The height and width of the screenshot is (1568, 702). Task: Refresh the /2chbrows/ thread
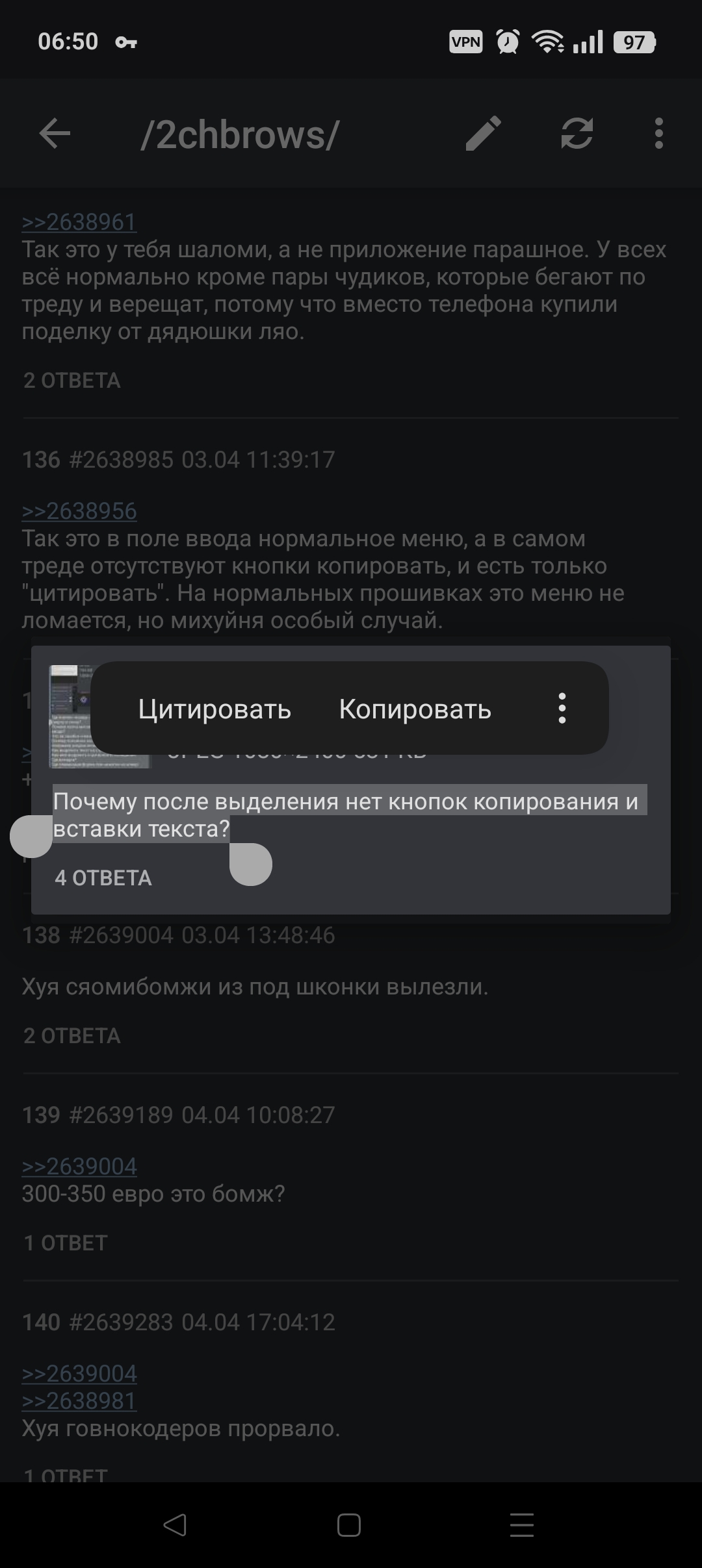coord(577,134)
